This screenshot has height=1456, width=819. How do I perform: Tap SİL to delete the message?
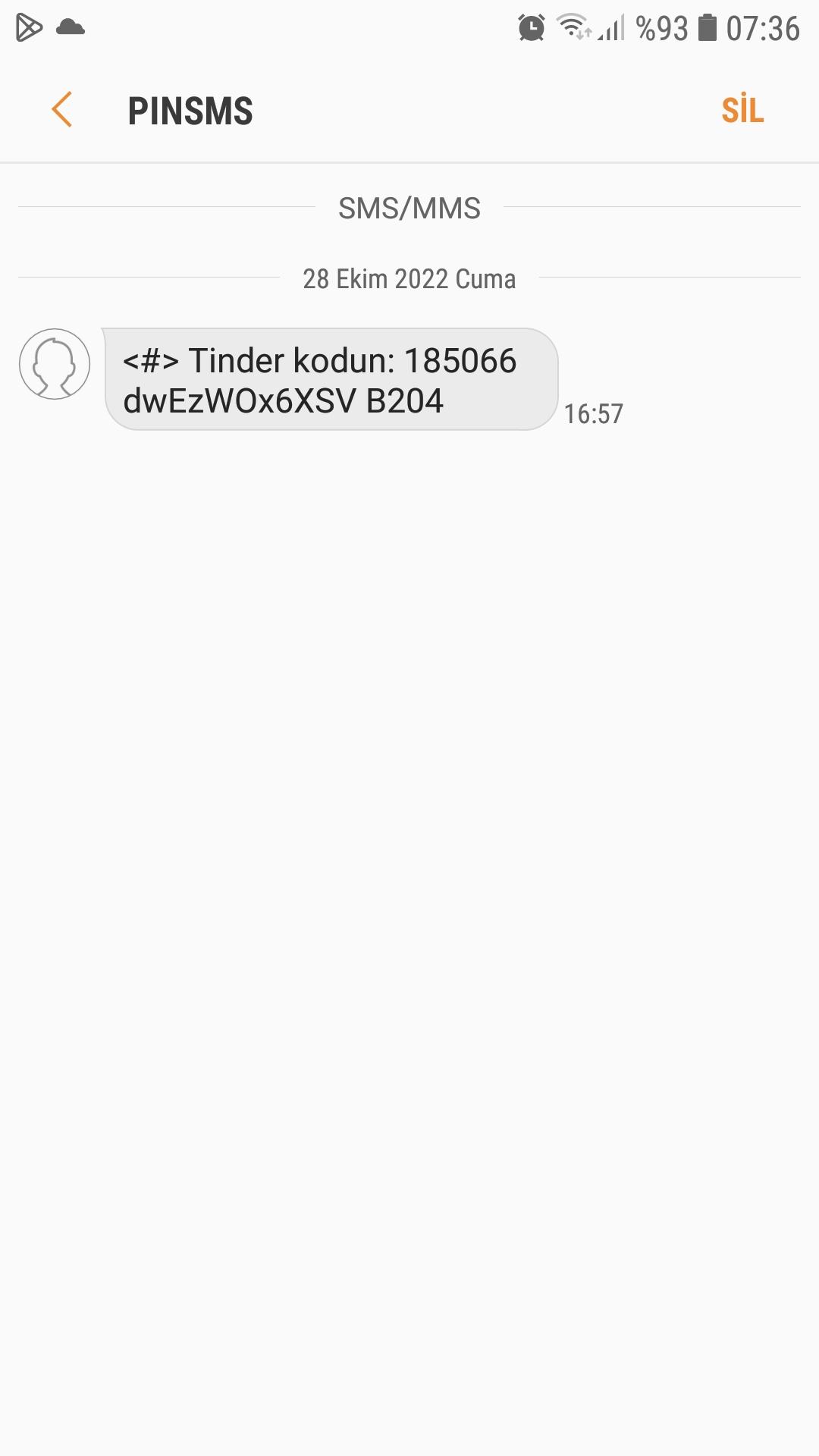point(742,111)
